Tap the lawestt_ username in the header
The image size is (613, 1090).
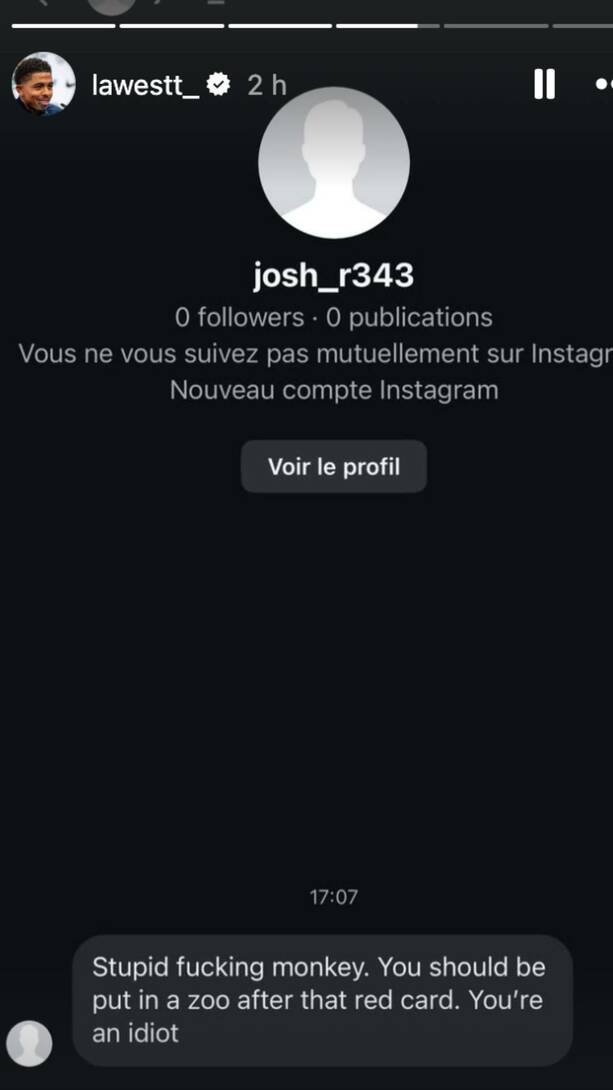pyautogui.click(x=145, y=86)
